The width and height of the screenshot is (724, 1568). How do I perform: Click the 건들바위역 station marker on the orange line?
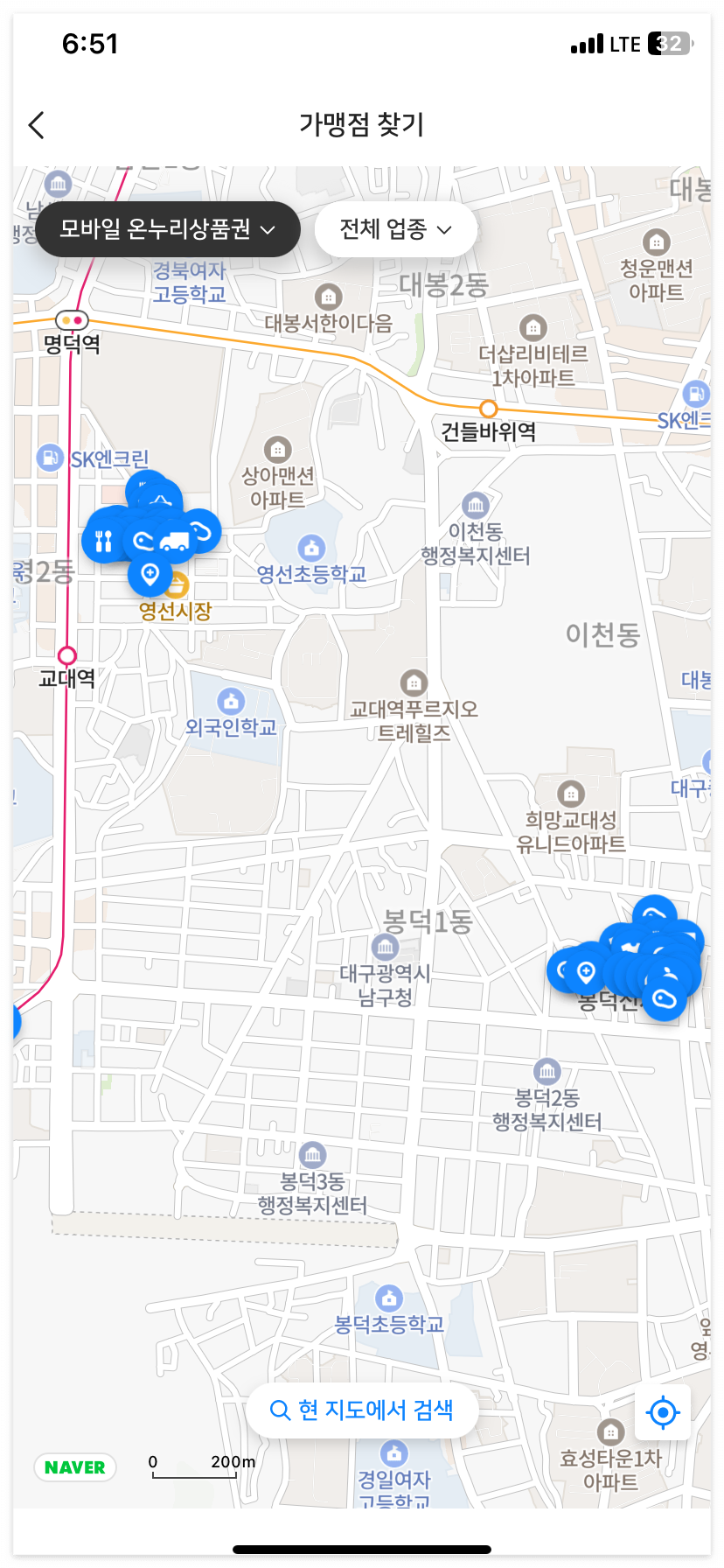[x=488, y=408]
